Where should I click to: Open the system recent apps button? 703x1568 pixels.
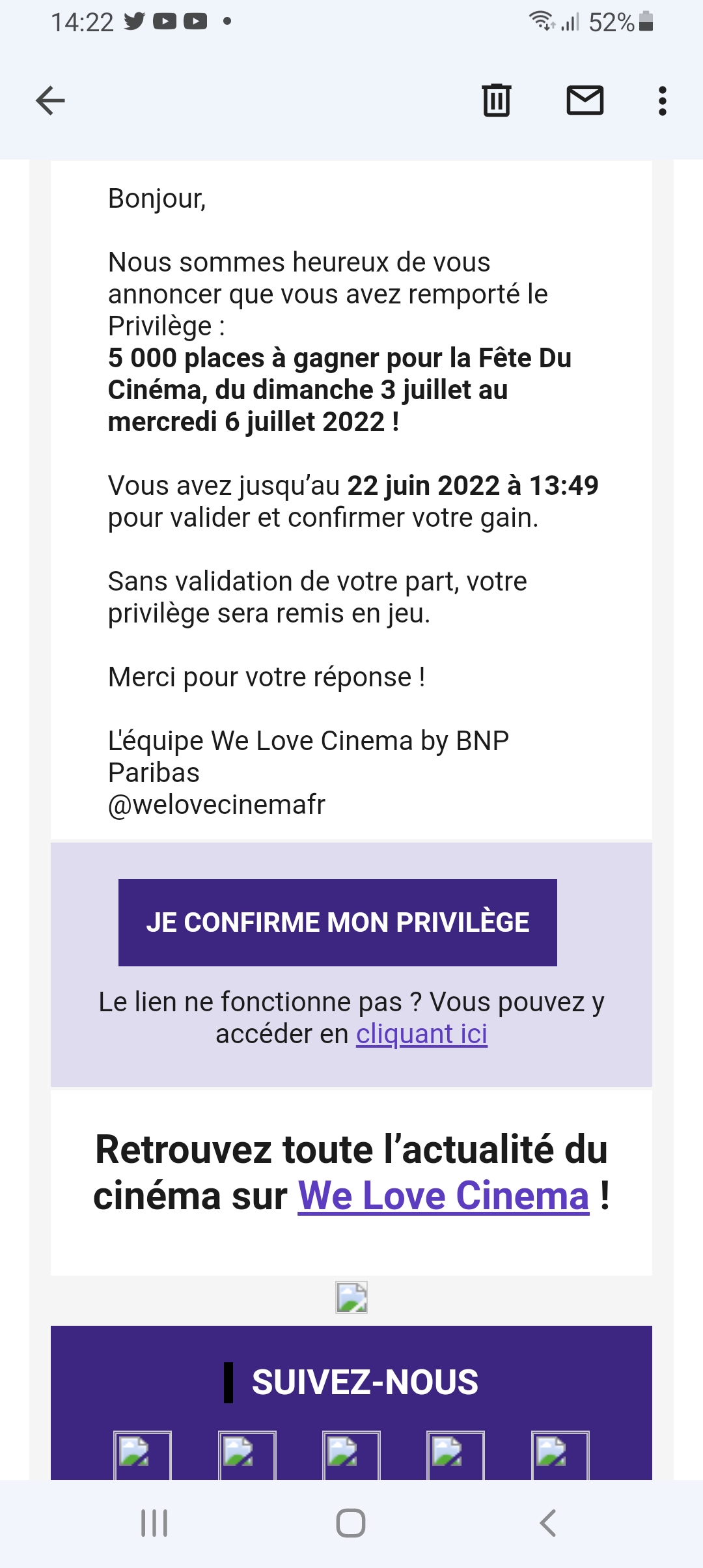coord(154,1523)
